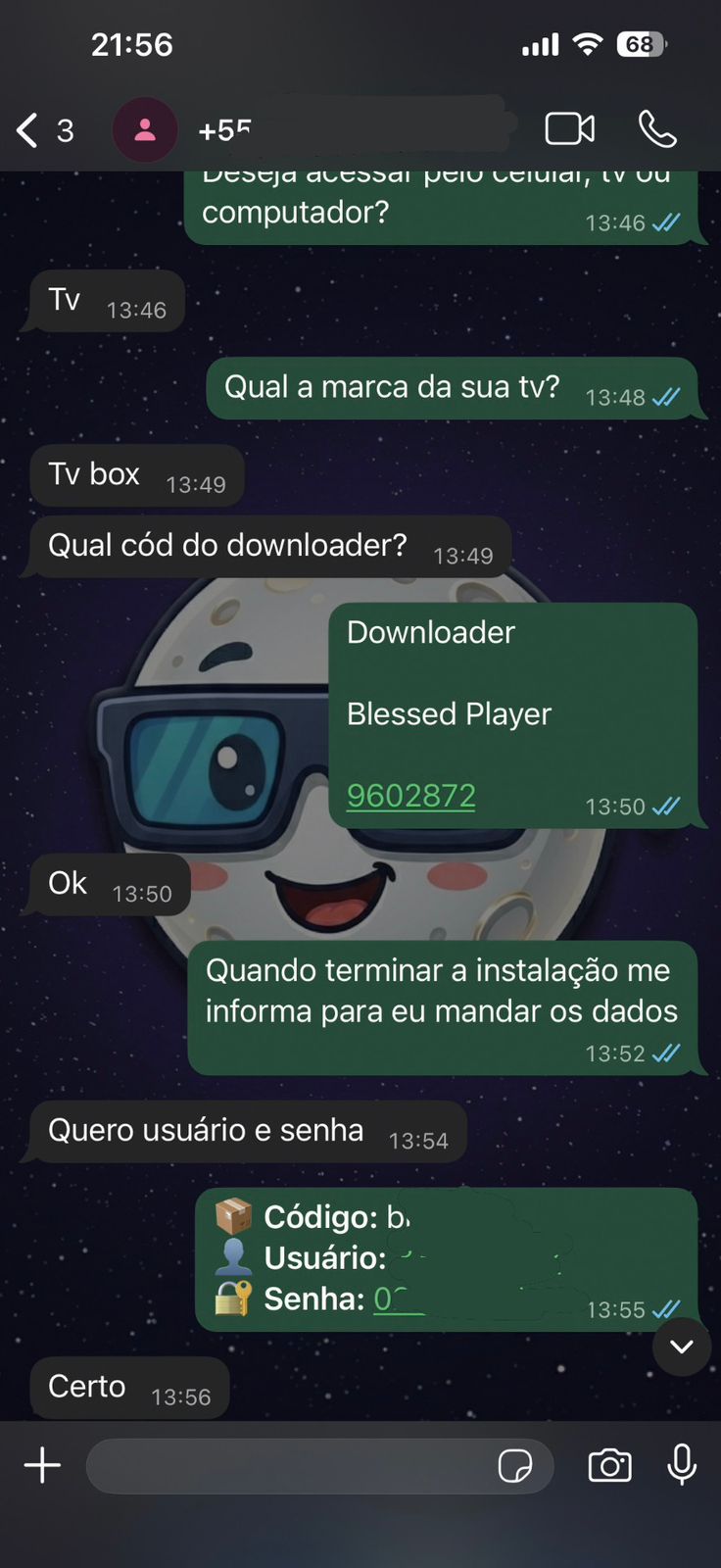Start a voice call with the contact
Screen dimensions: 721x1568
[656, 128]
